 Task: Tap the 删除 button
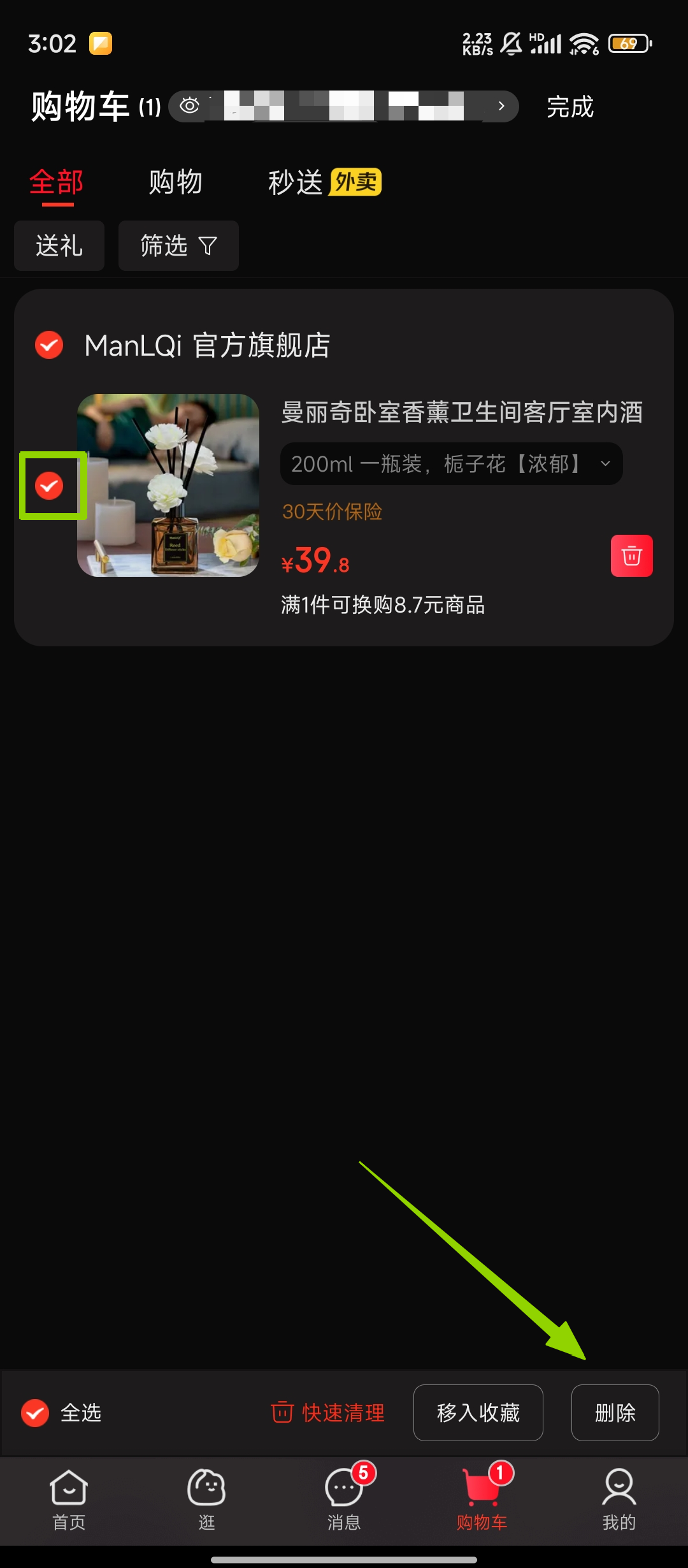(615, 1413)
